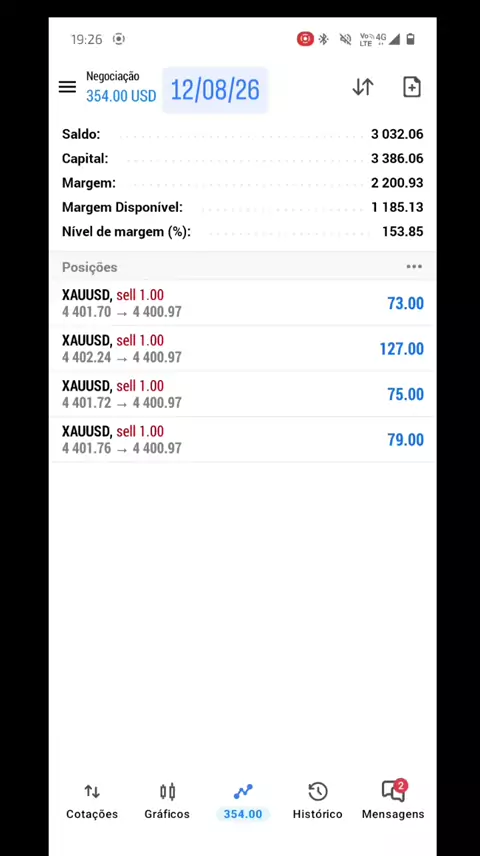This screenshot has width=480, height=856.
Task: Switch to the Cotações tab
Action: pos(92,801)
